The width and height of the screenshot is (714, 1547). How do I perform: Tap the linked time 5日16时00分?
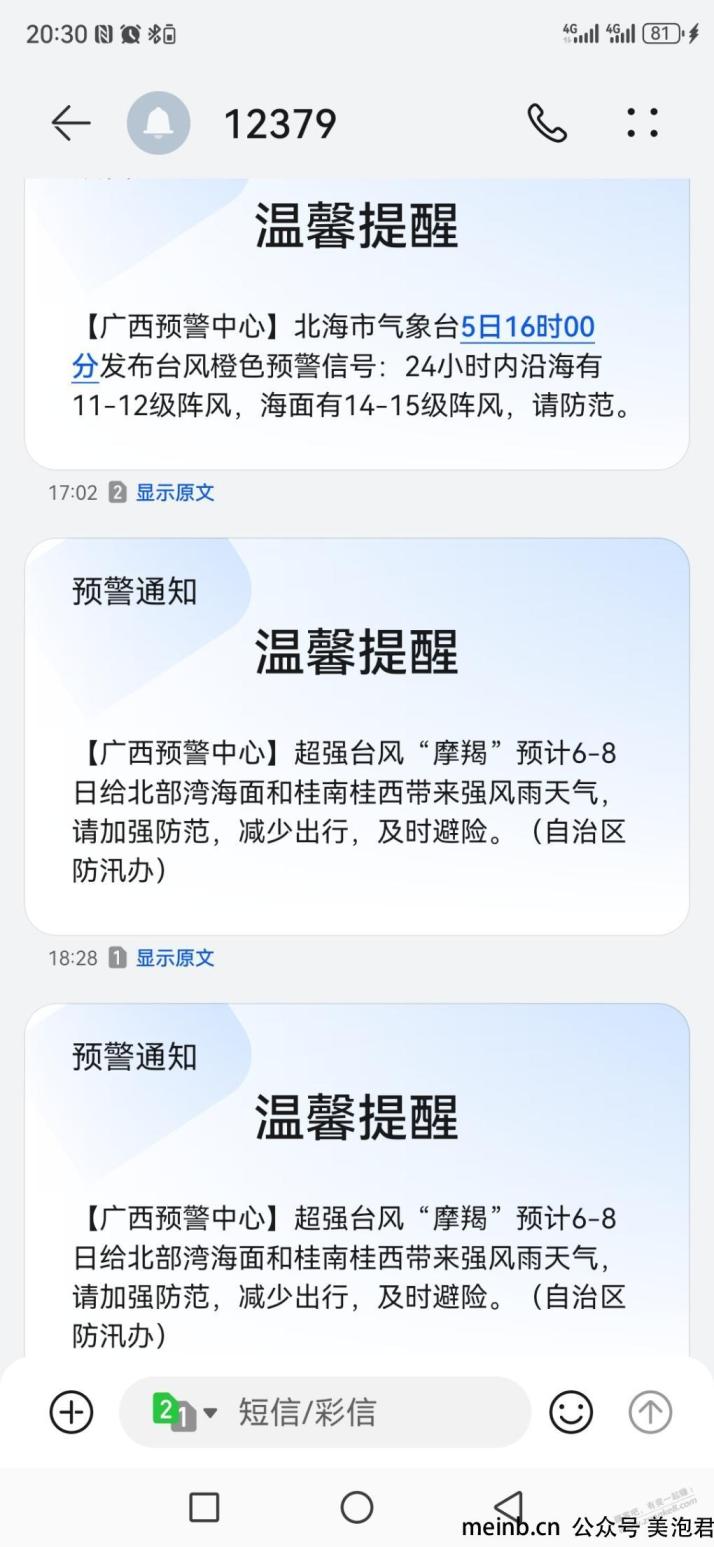tap(527, 328)
